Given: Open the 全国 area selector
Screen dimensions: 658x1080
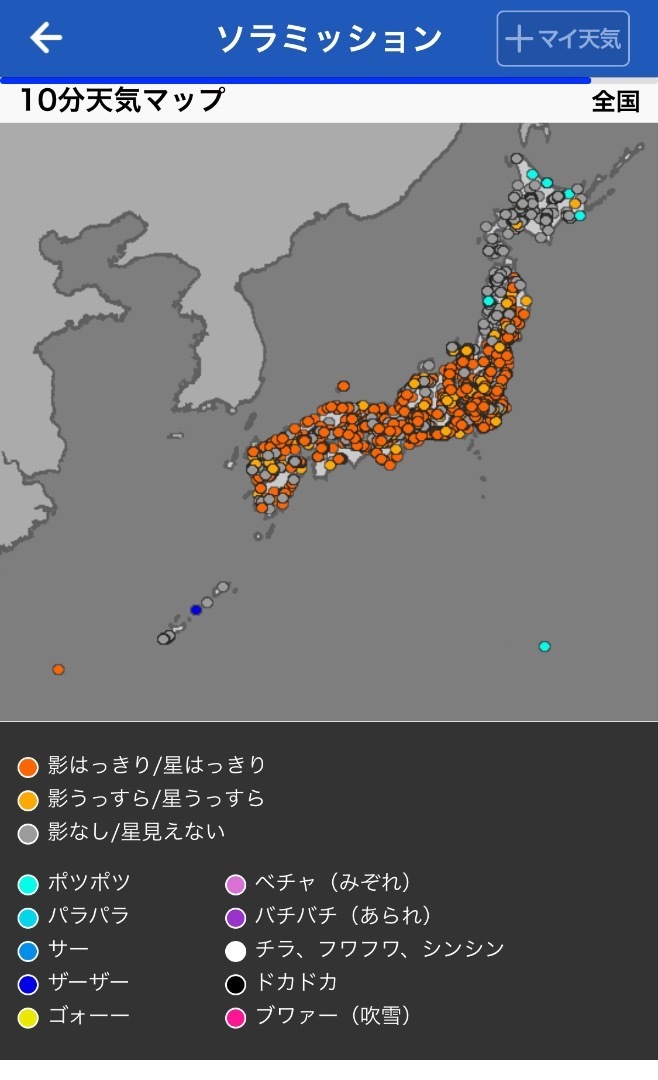Looking at the screenshot, I should pos(615,101).
